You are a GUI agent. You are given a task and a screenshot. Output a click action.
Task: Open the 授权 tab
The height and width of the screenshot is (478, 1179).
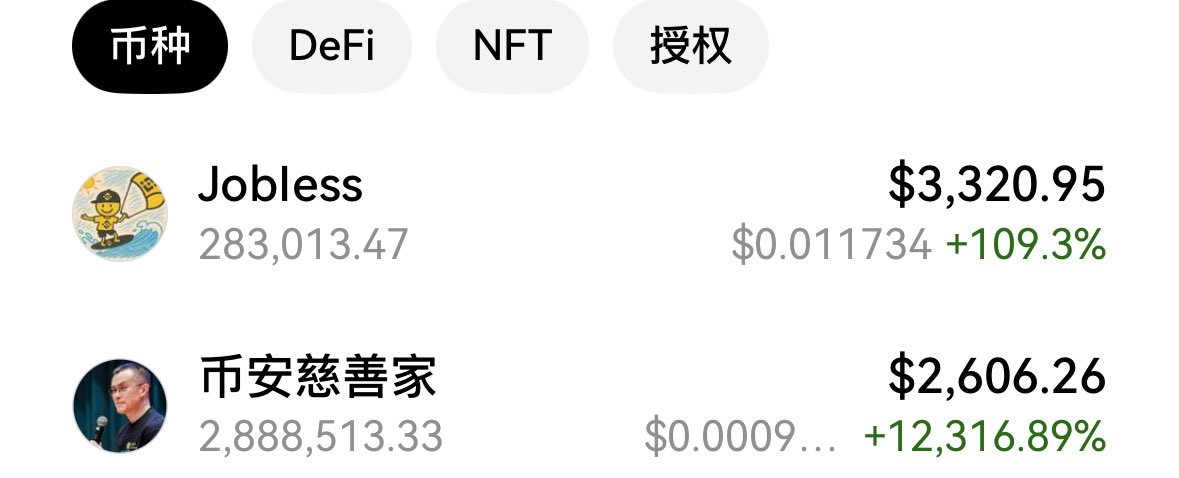[x=690, y=47]
